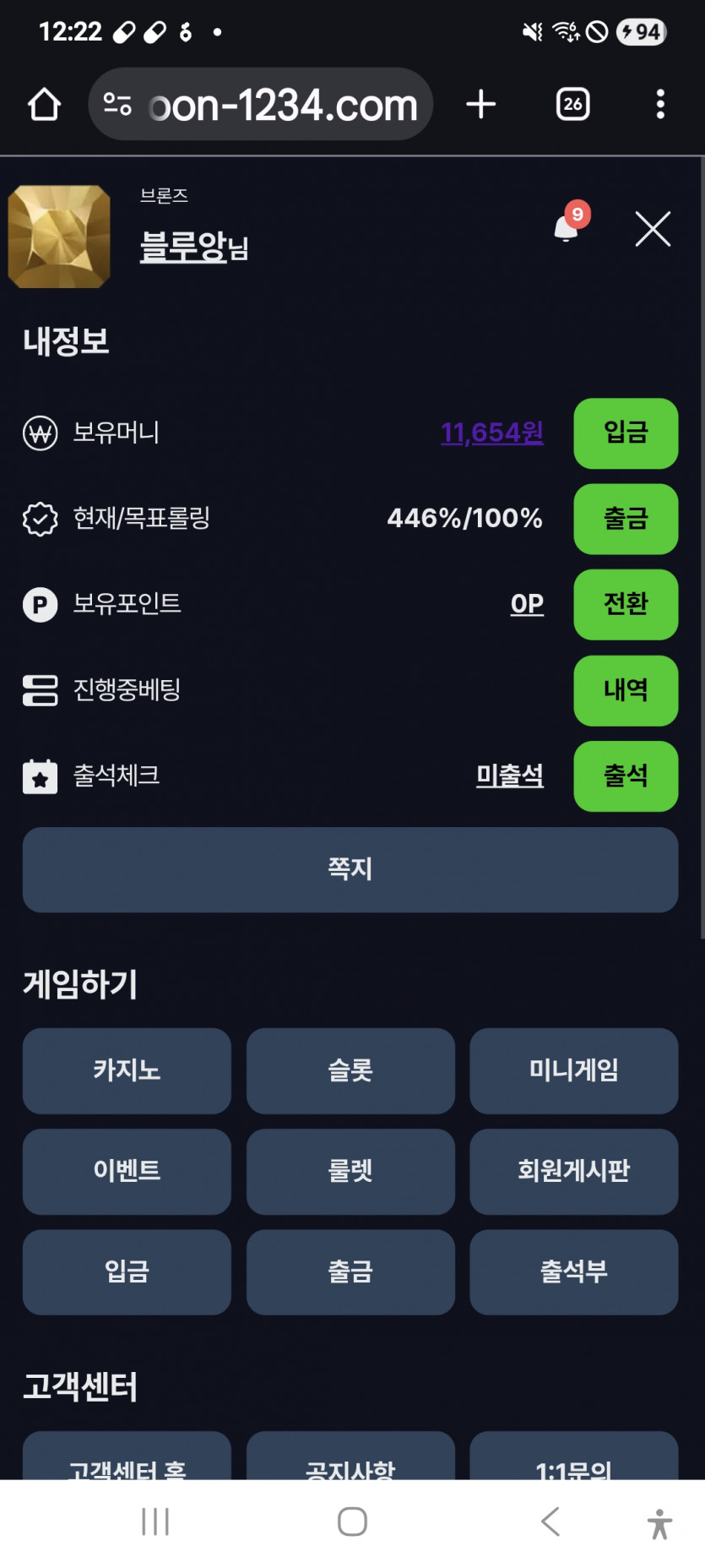Click the 보유머니 wallet icon

tap(40, 433)
